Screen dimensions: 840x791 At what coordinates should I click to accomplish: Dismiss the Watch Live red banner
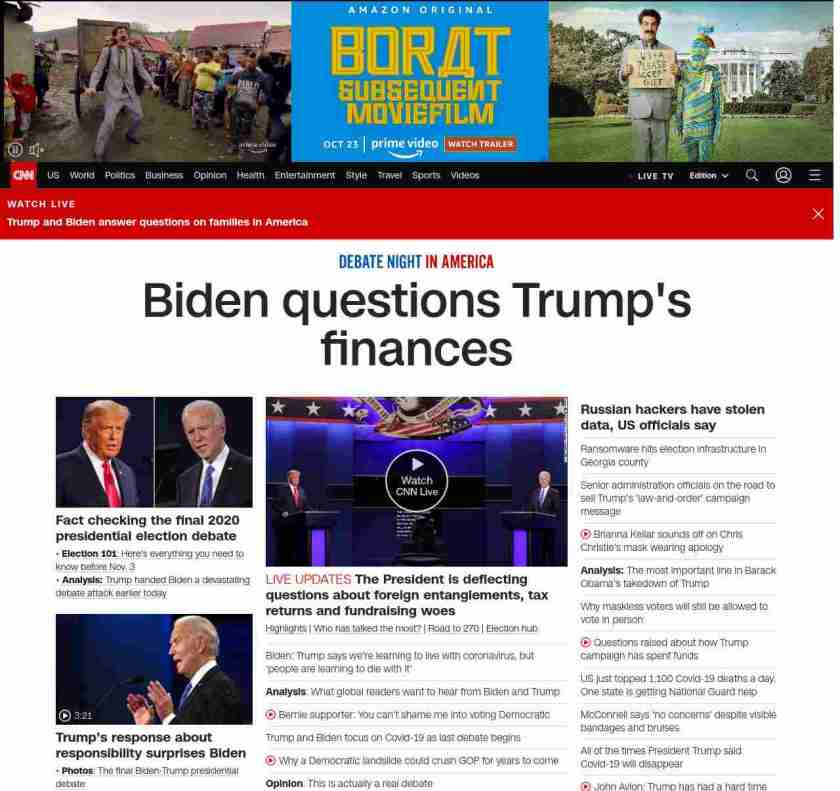818,214
